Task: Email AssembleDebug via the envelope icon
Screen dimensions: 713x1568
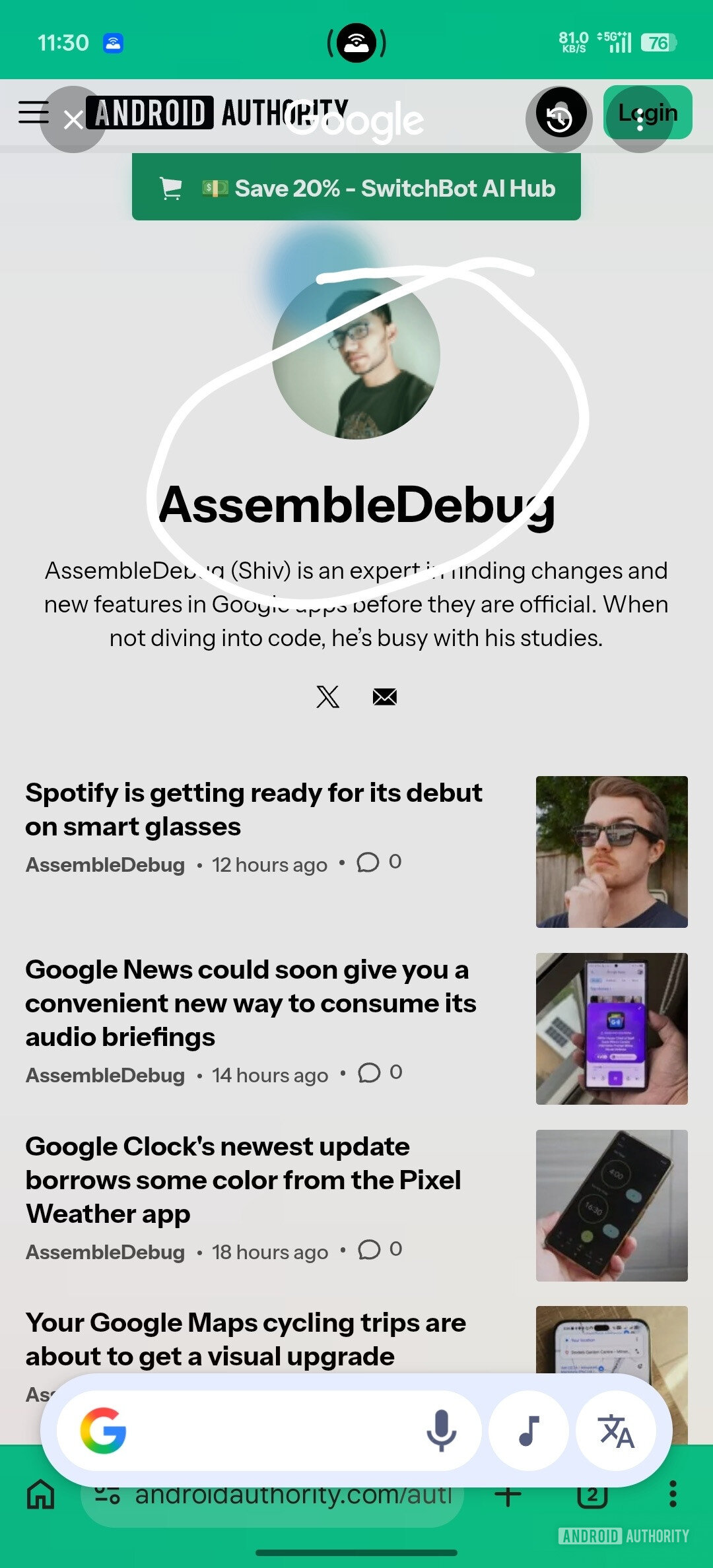Action: point(385,696)
